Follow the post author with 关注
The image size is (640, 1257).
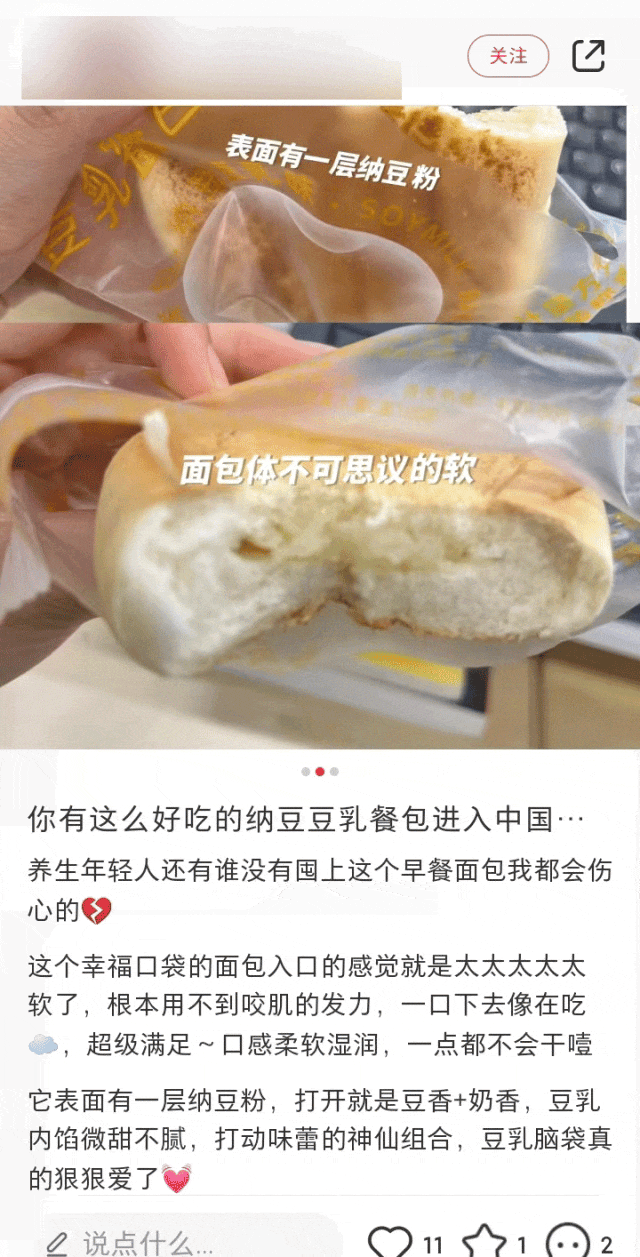click(x=508, y=56)
